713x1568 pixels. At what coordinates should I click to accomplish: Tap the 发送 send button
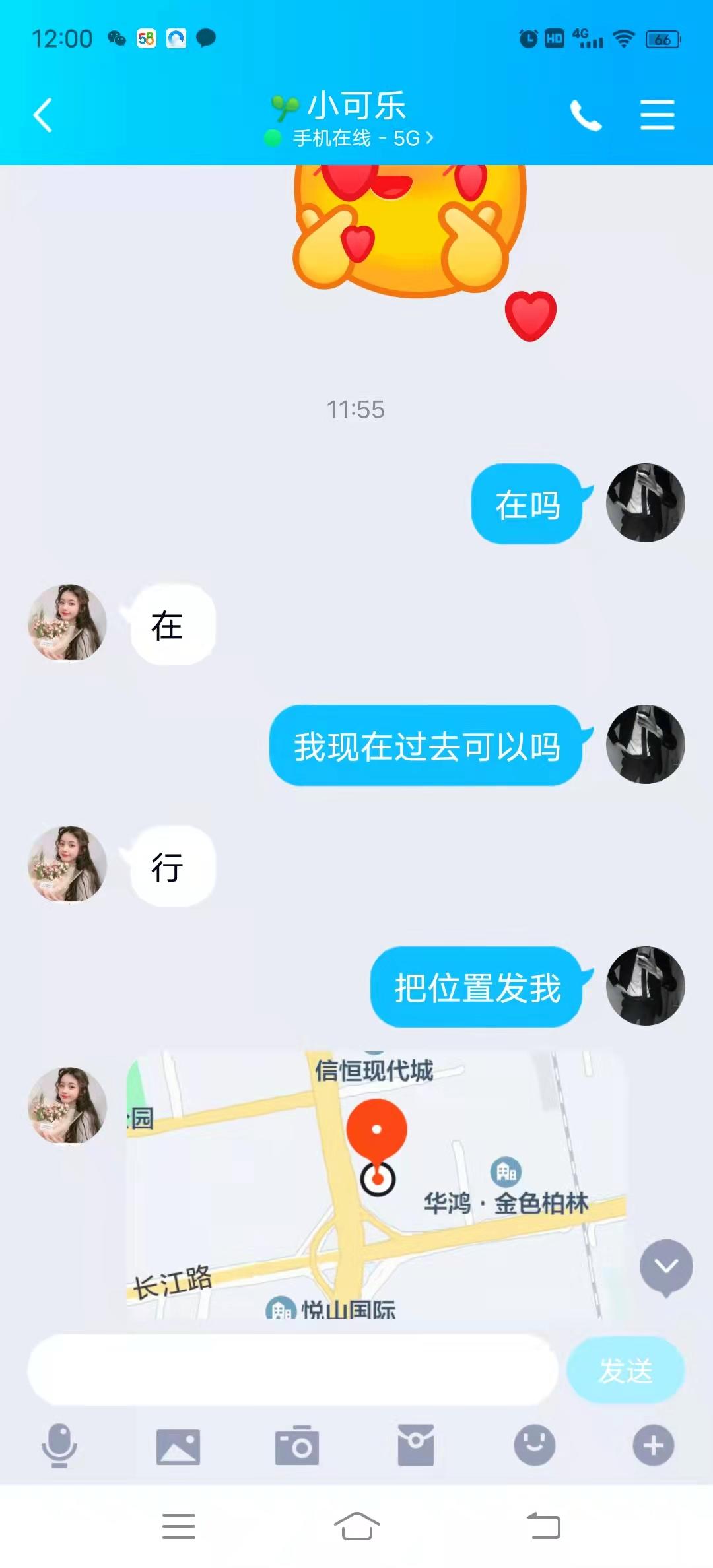[625, 1370]
